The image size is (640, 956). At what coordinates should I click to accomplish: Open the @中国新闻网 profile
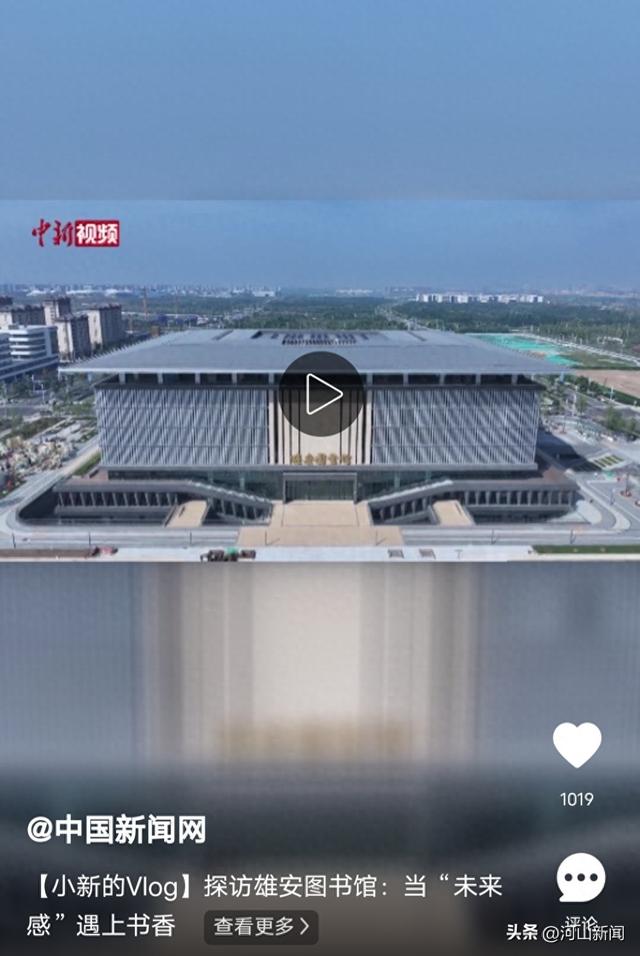tap(117, 829)
